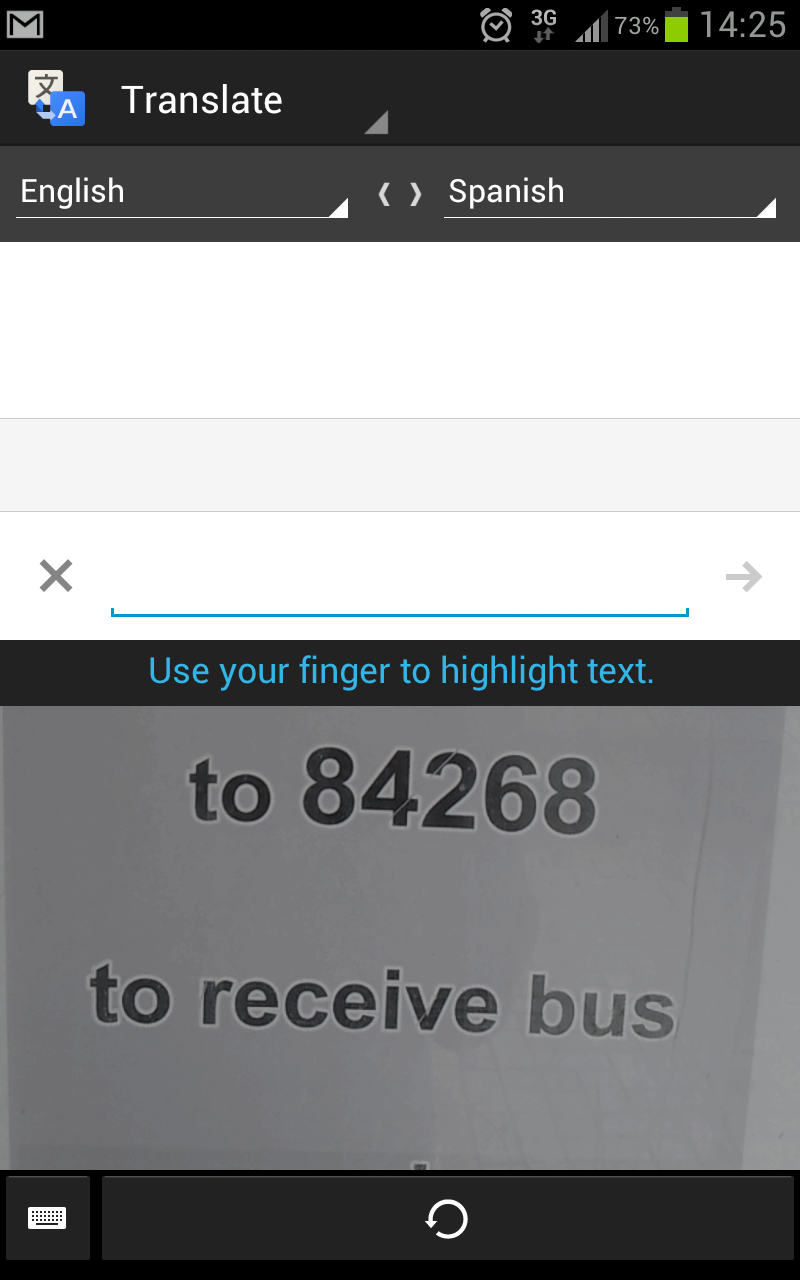Focus the text entry field
The width and height of the screenshot is (800, 1280).
[400, 578]
